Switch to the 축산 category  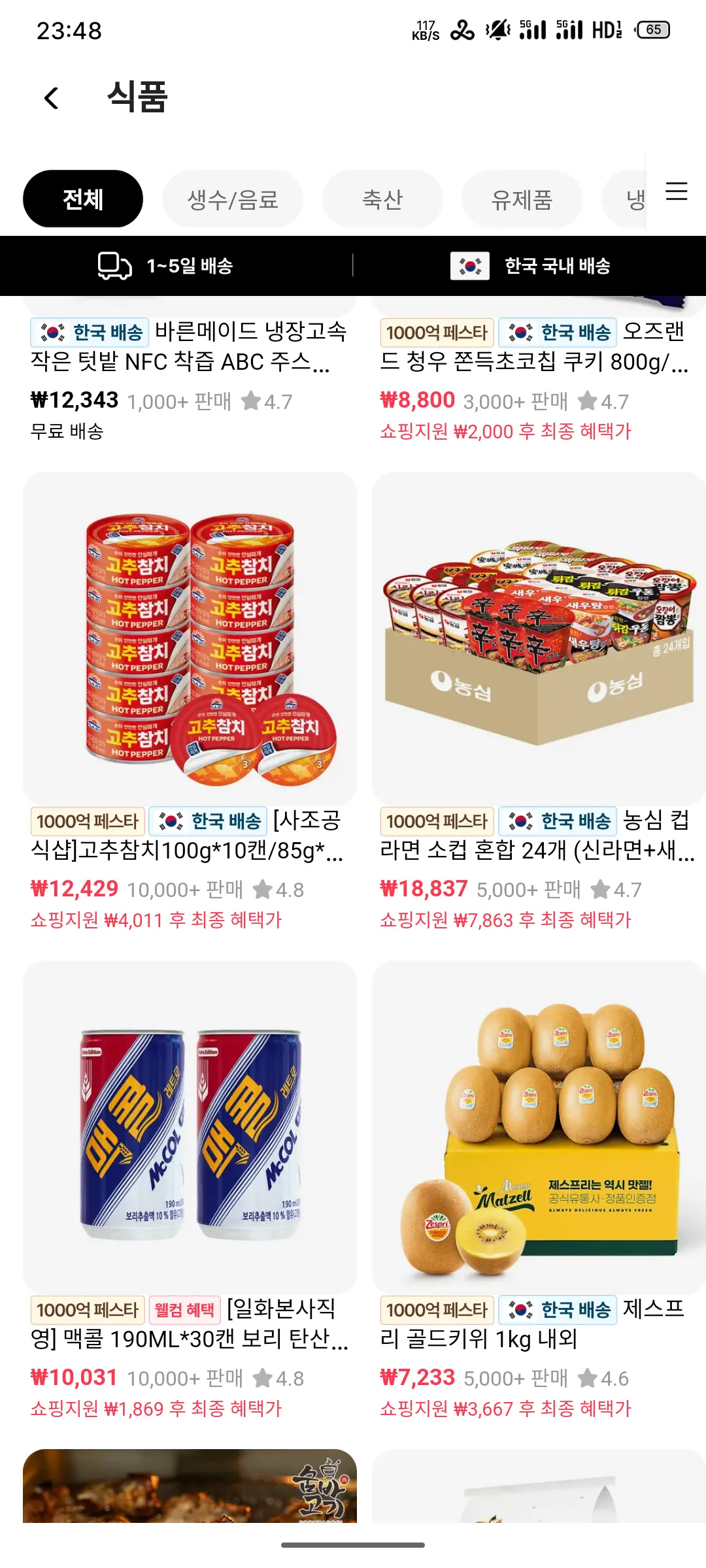pos(382,199)
